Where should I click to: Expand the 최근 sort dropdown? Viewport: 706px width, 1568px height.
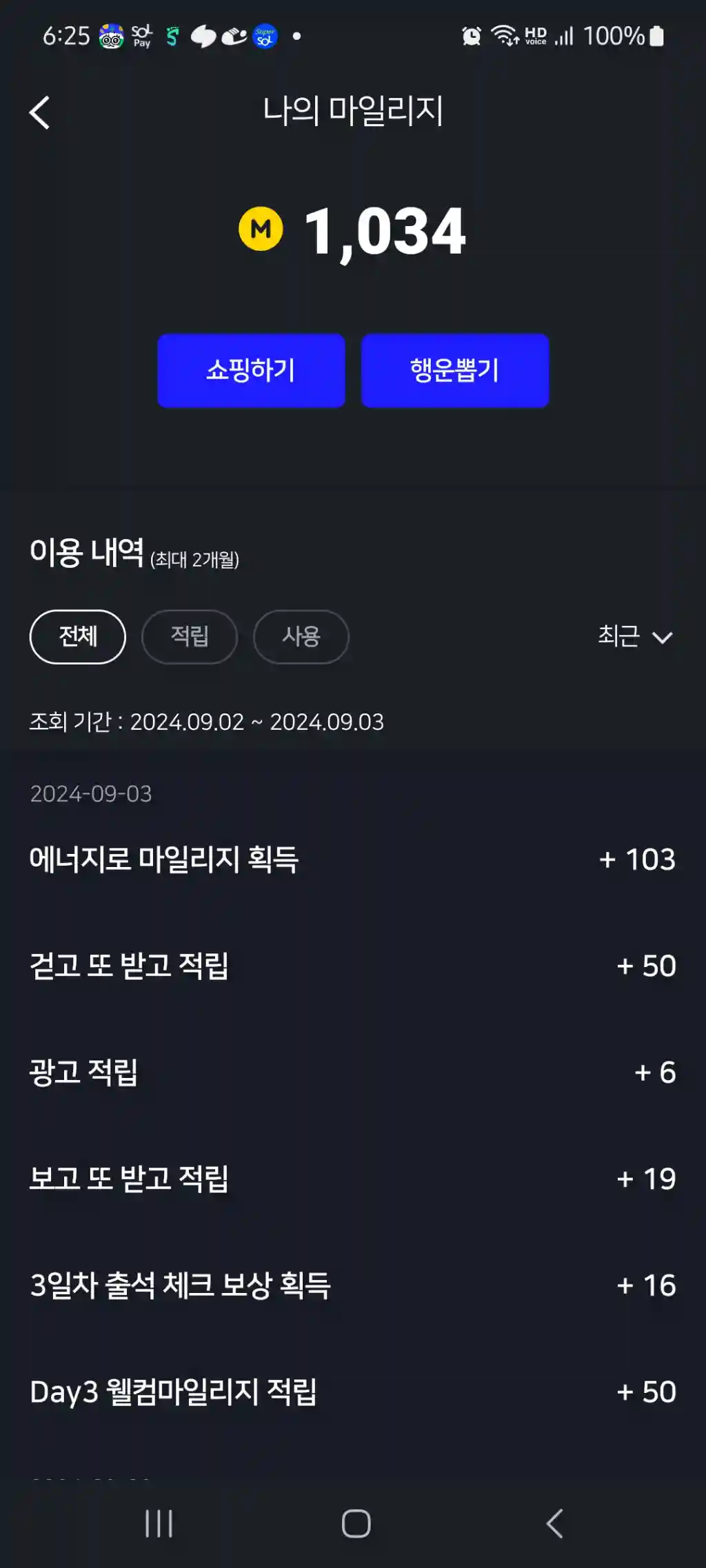[x=634, y=636]
